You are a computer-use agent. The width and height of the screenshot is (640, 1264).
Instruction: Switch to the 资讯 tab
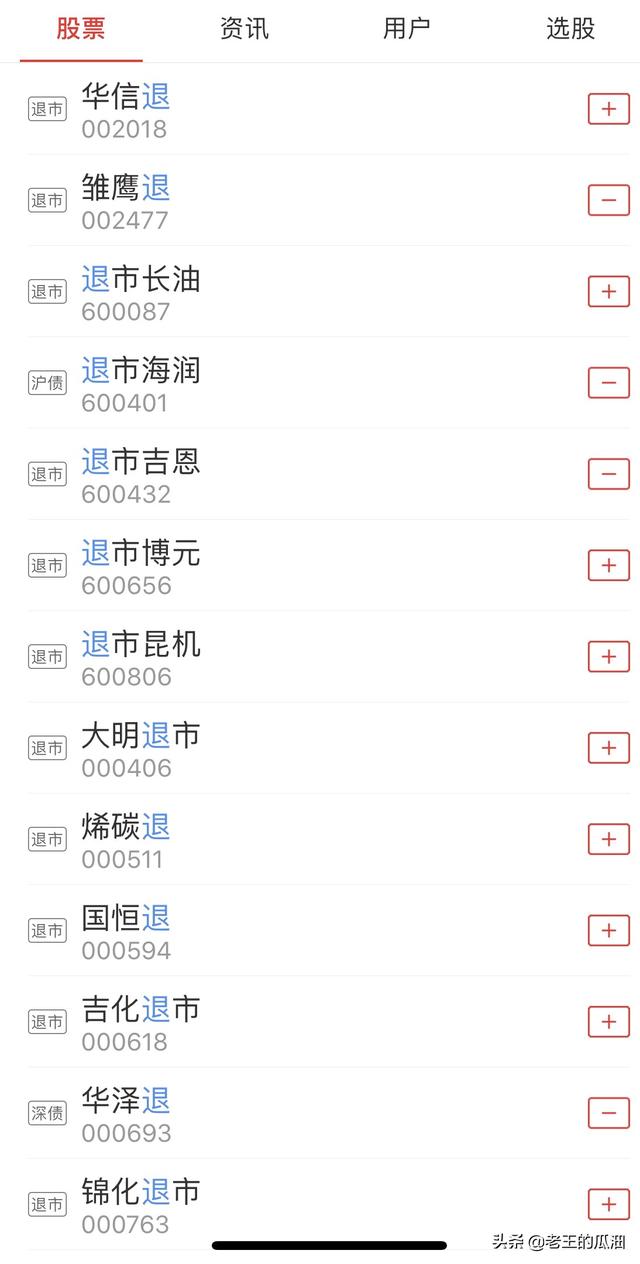click(244, 29)
